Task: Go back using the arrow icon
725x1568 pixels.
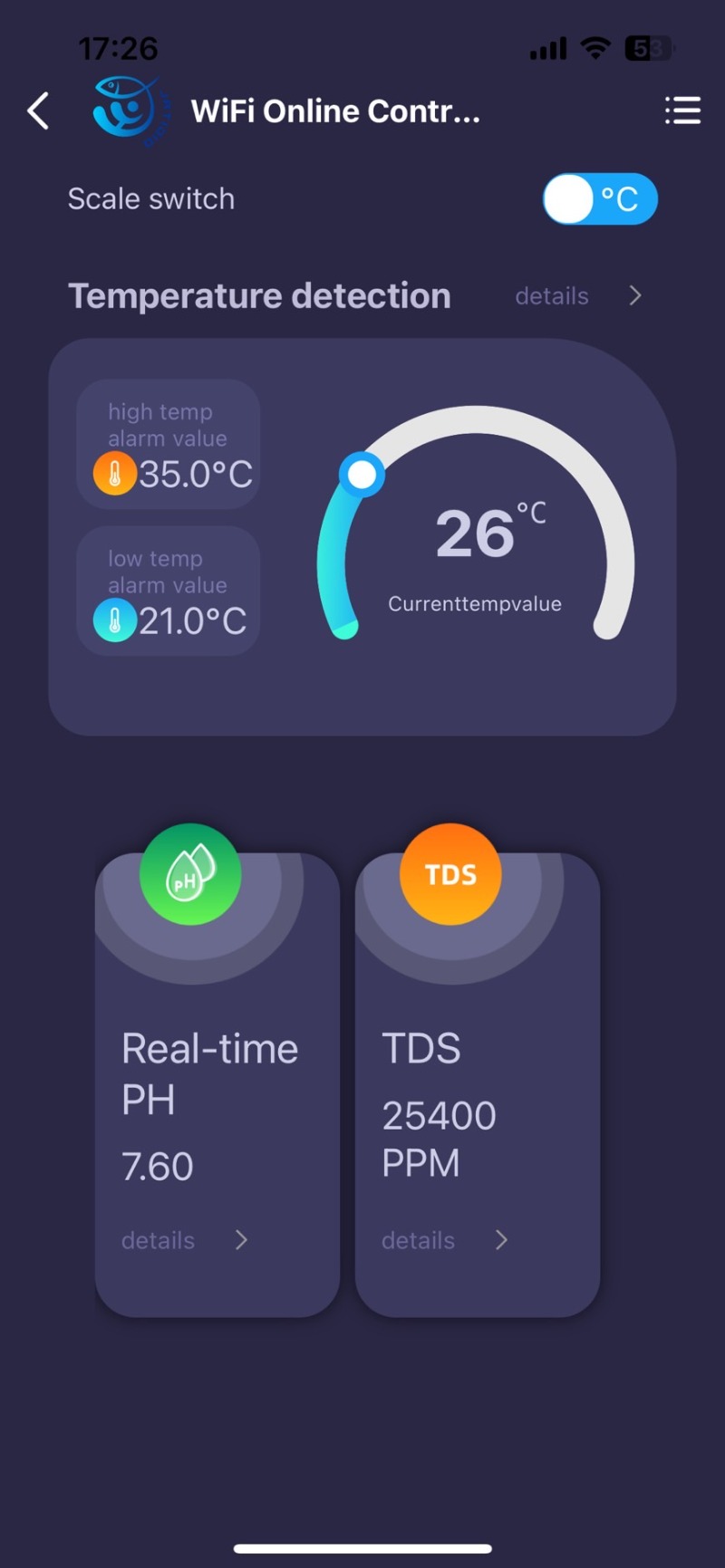Action: pos(38,111)
